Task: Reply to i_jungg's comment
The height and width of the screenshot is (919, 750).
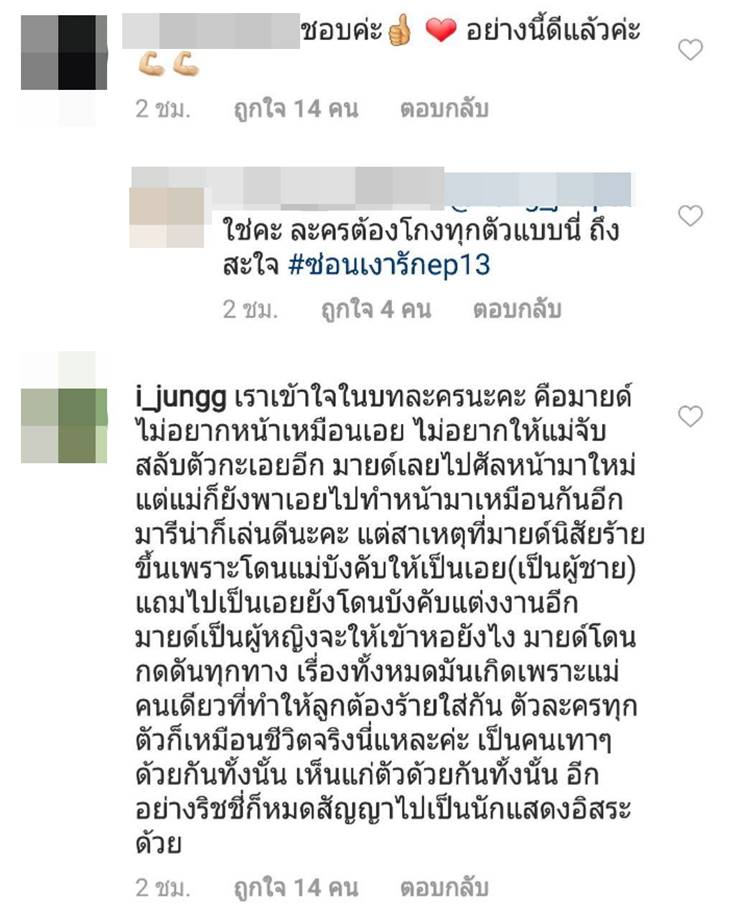Action: click(x=444, y=888)
